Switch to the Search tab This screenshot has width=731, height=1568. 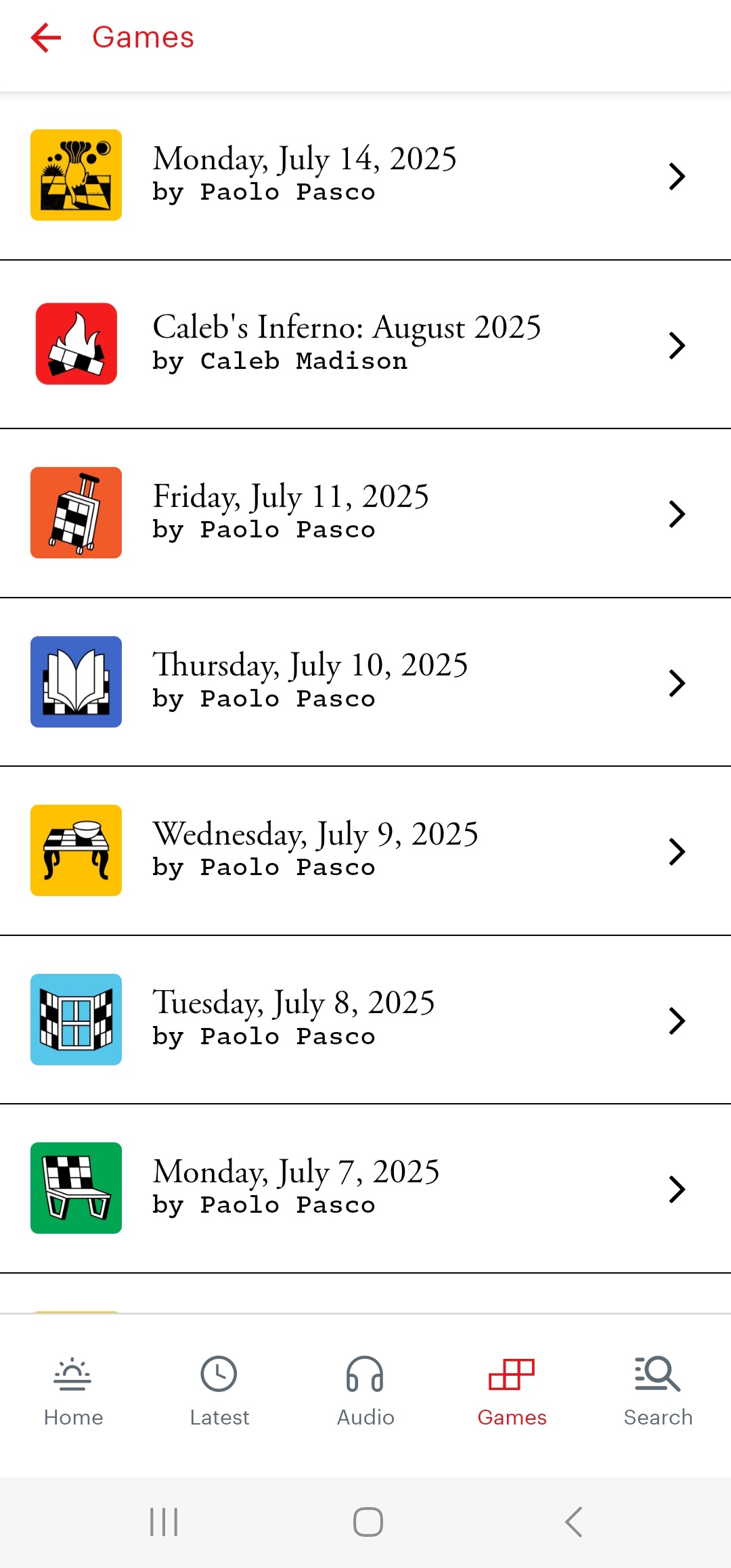[x=658, y=1393]
